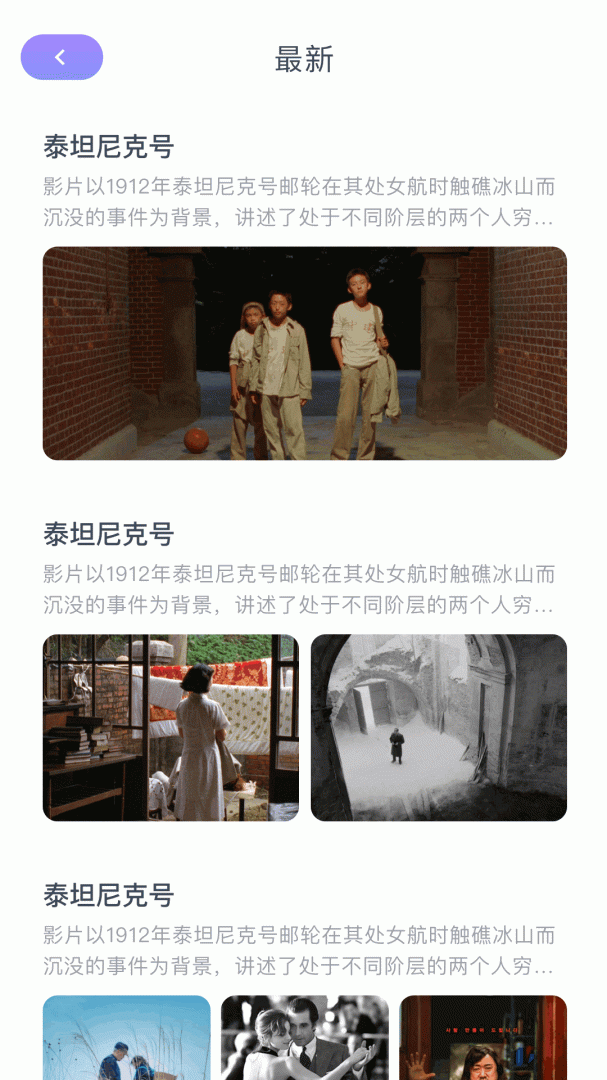Open the photo of woman in white dress
607x1080 pixels.
pyautogui.click(x=170, y=727)
